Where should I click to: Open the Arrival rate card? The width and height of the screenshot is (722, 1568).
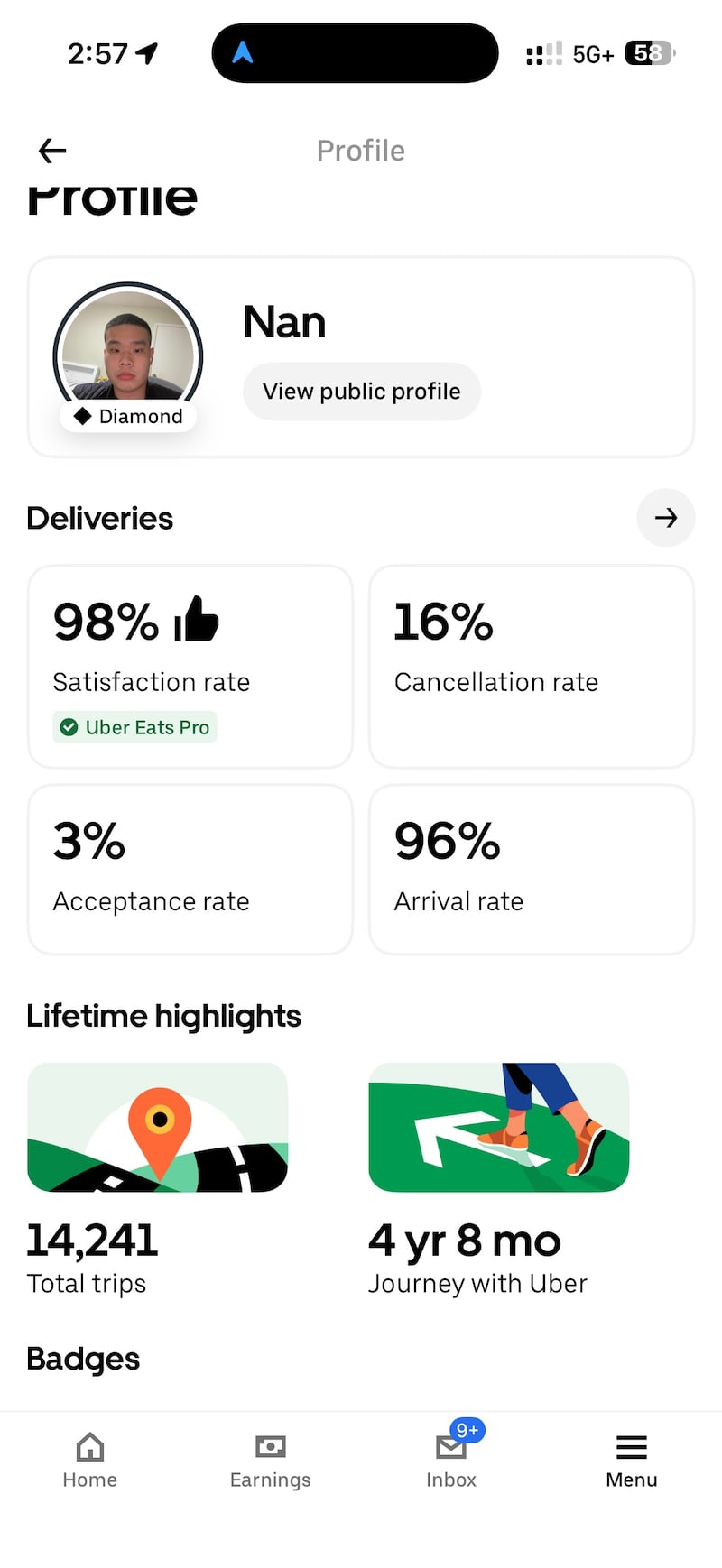pos(531,869)
